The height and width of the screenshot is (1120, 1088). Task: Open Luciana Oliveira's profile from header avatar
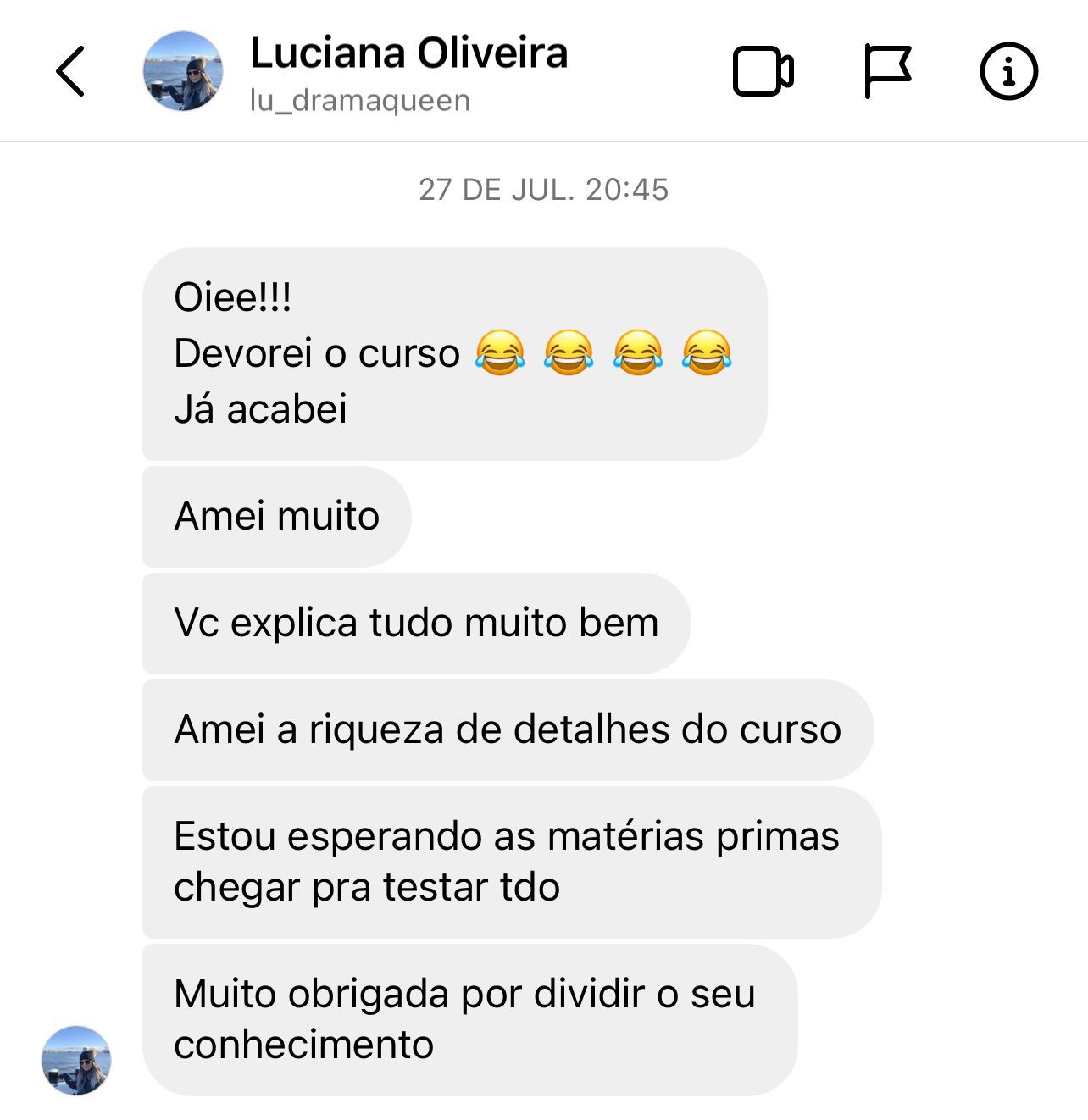[183, 71]
